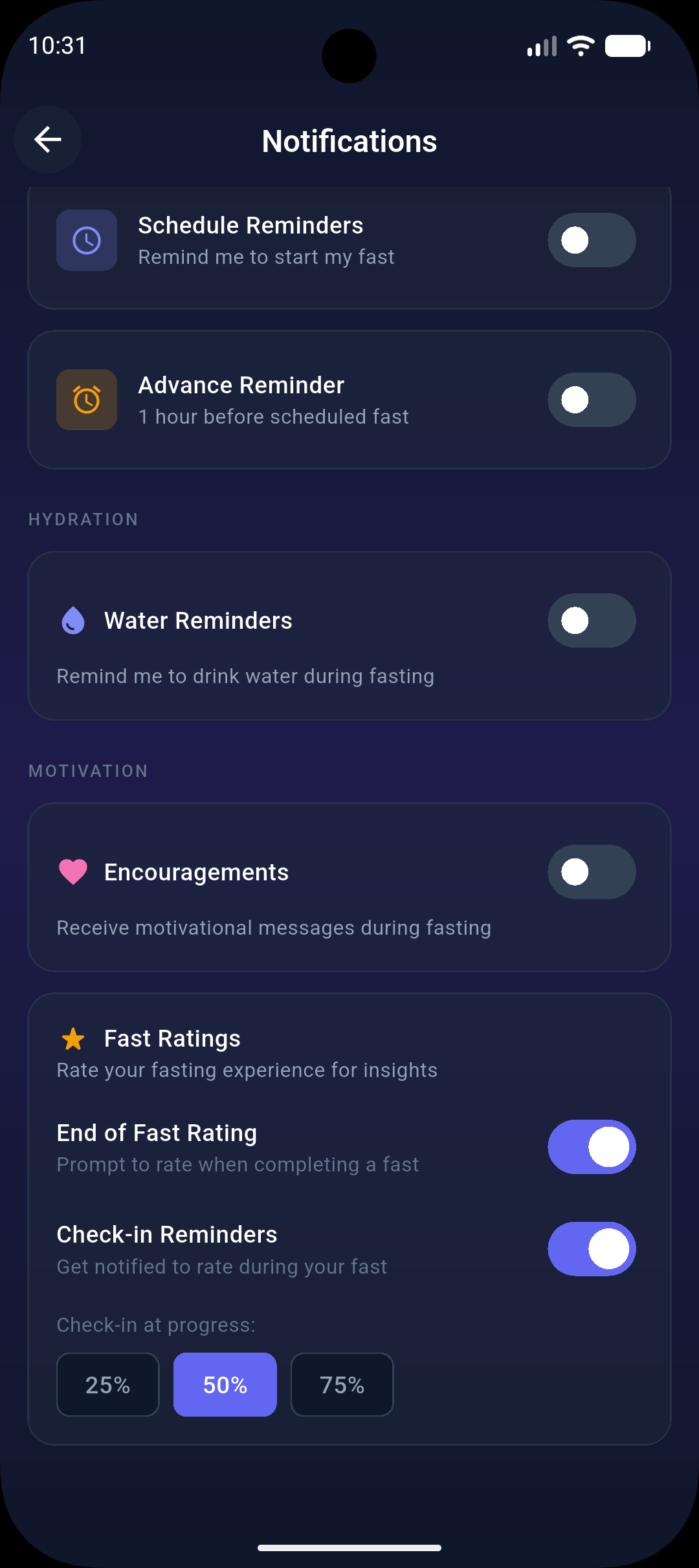The height and width of the screenshot is (1568, 699).
Task: Tap the battery indicator in the status bar
Action: point(625,45)
